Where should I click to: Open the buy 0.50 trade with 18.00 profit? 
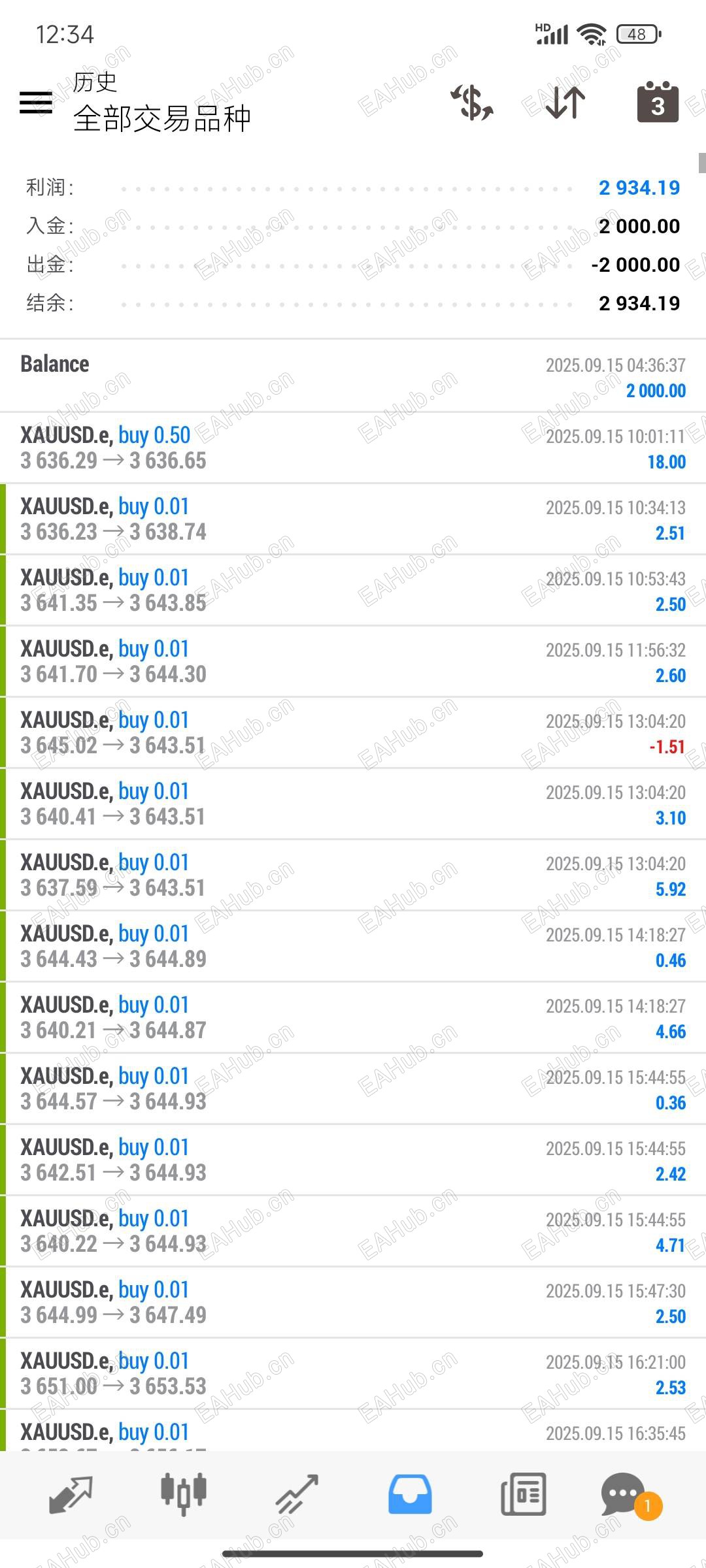click(353, 448)
